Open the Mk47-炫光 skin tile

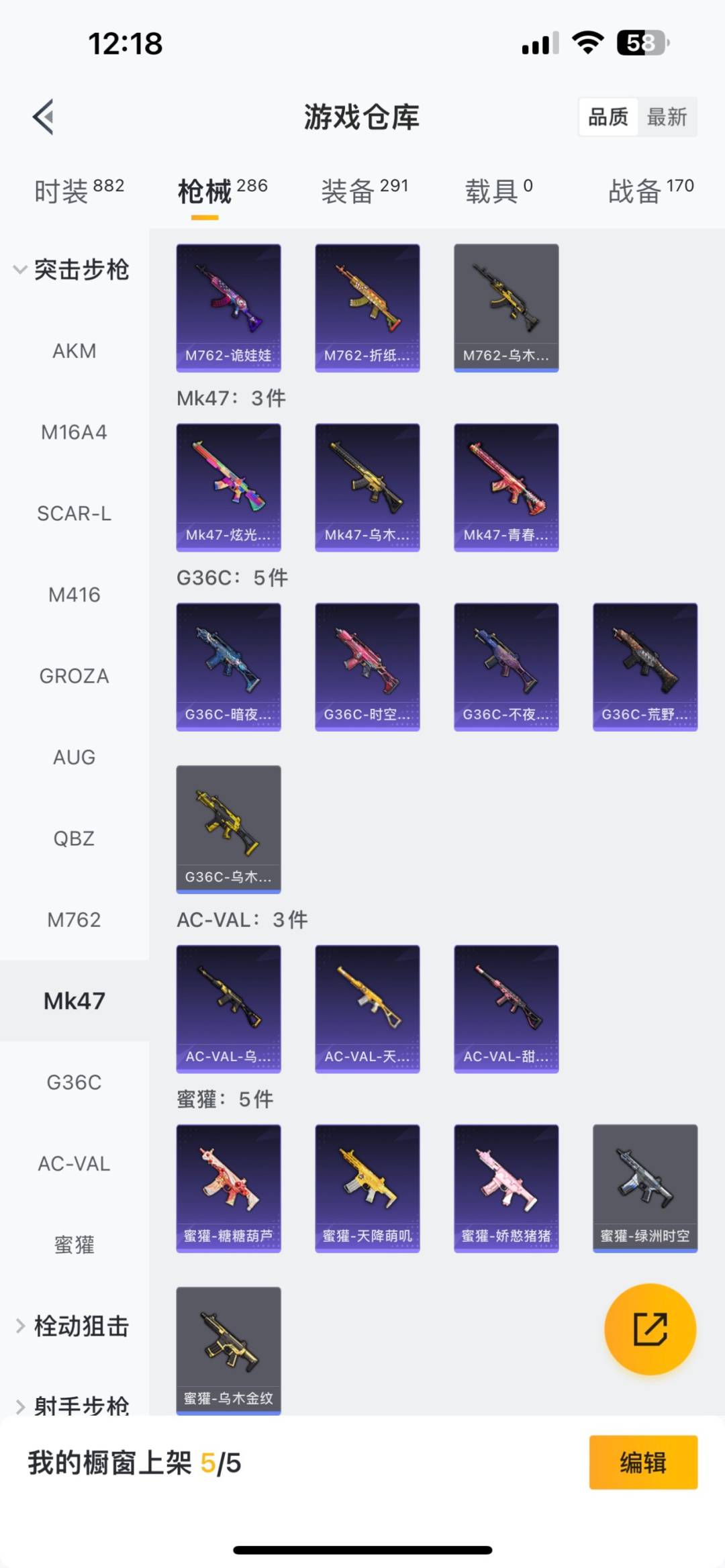click(228, 487)
